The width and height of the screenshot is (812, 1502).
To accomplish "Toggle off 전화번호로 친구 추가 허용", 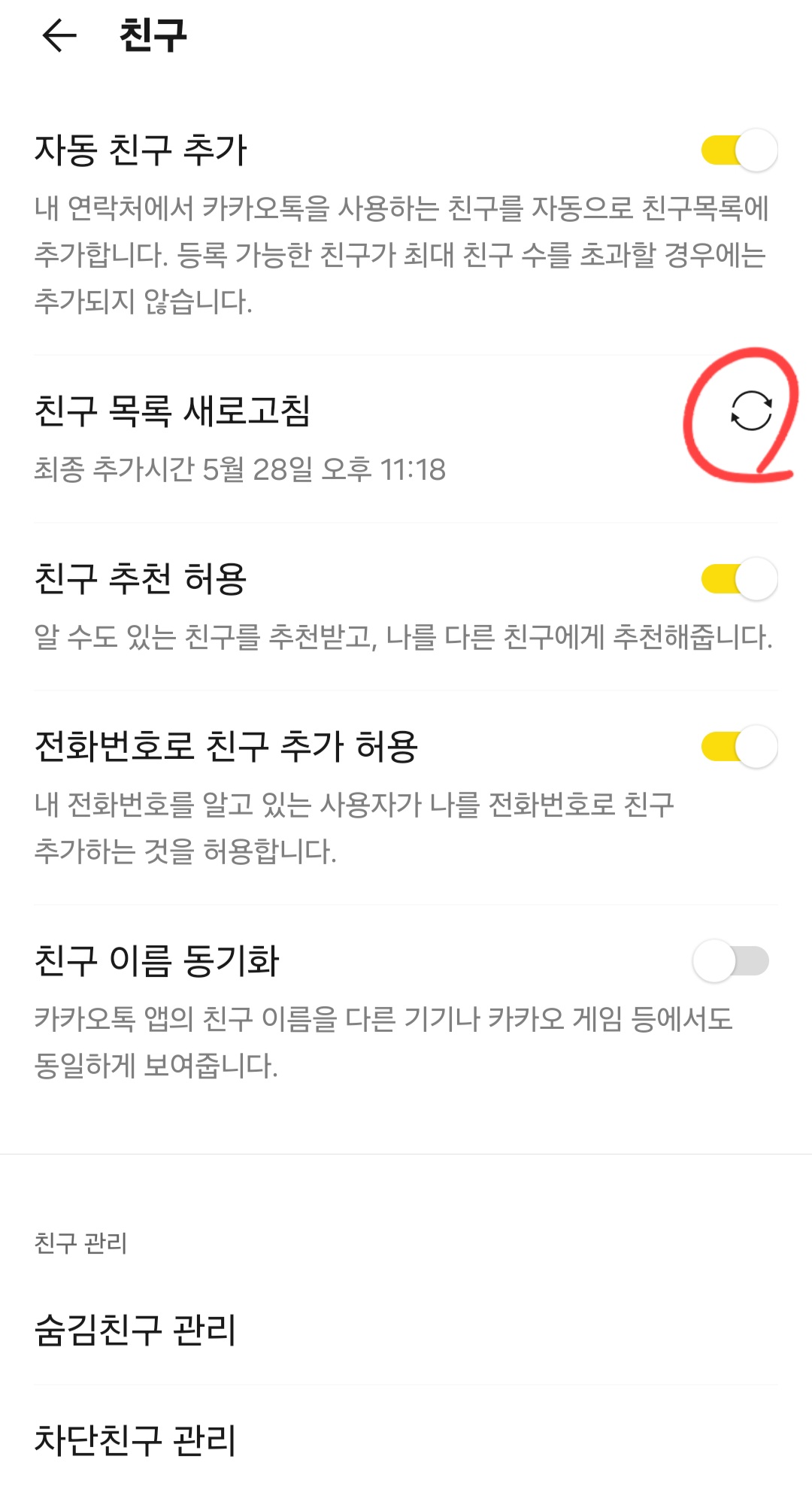I will (x=741, y=744).
